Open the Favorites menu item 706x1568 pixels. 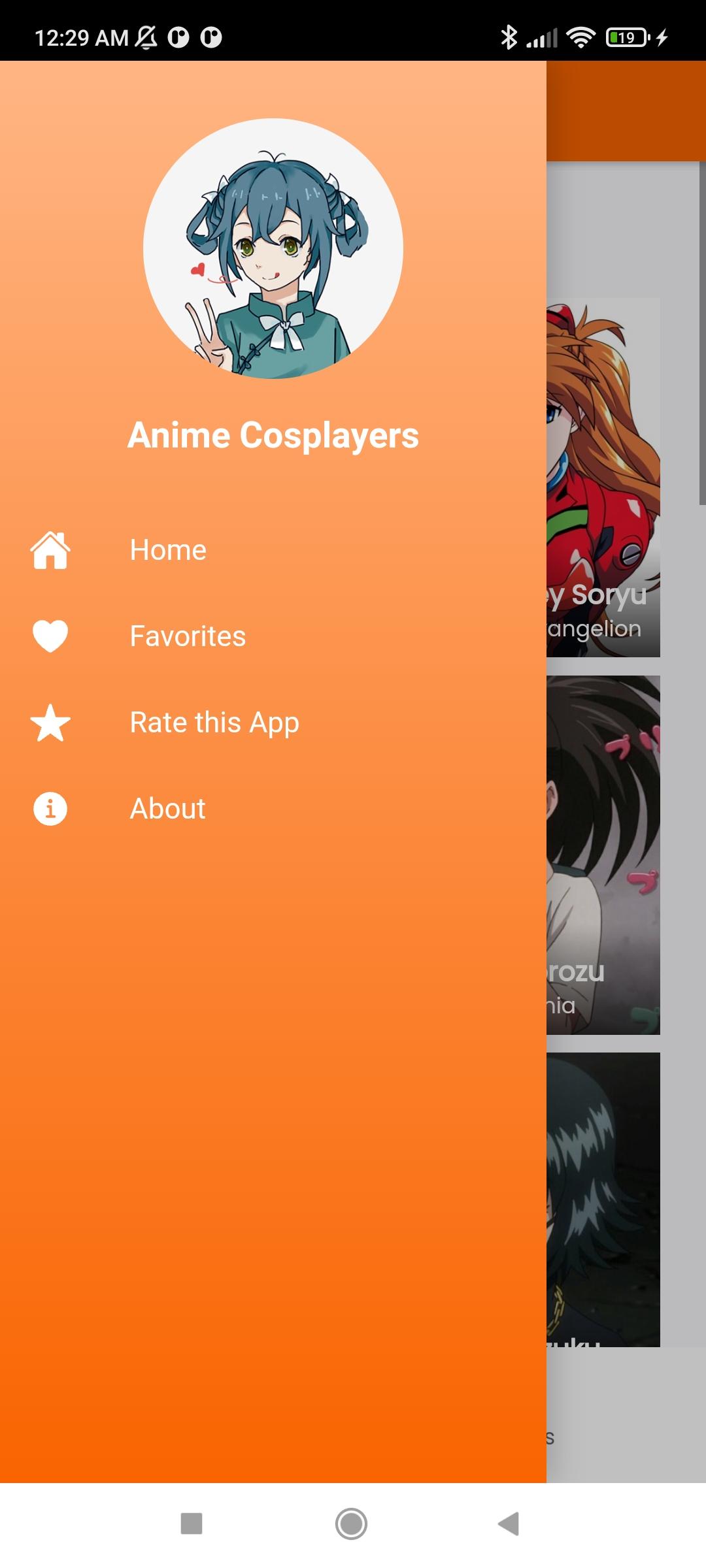[x=273, y=636]
